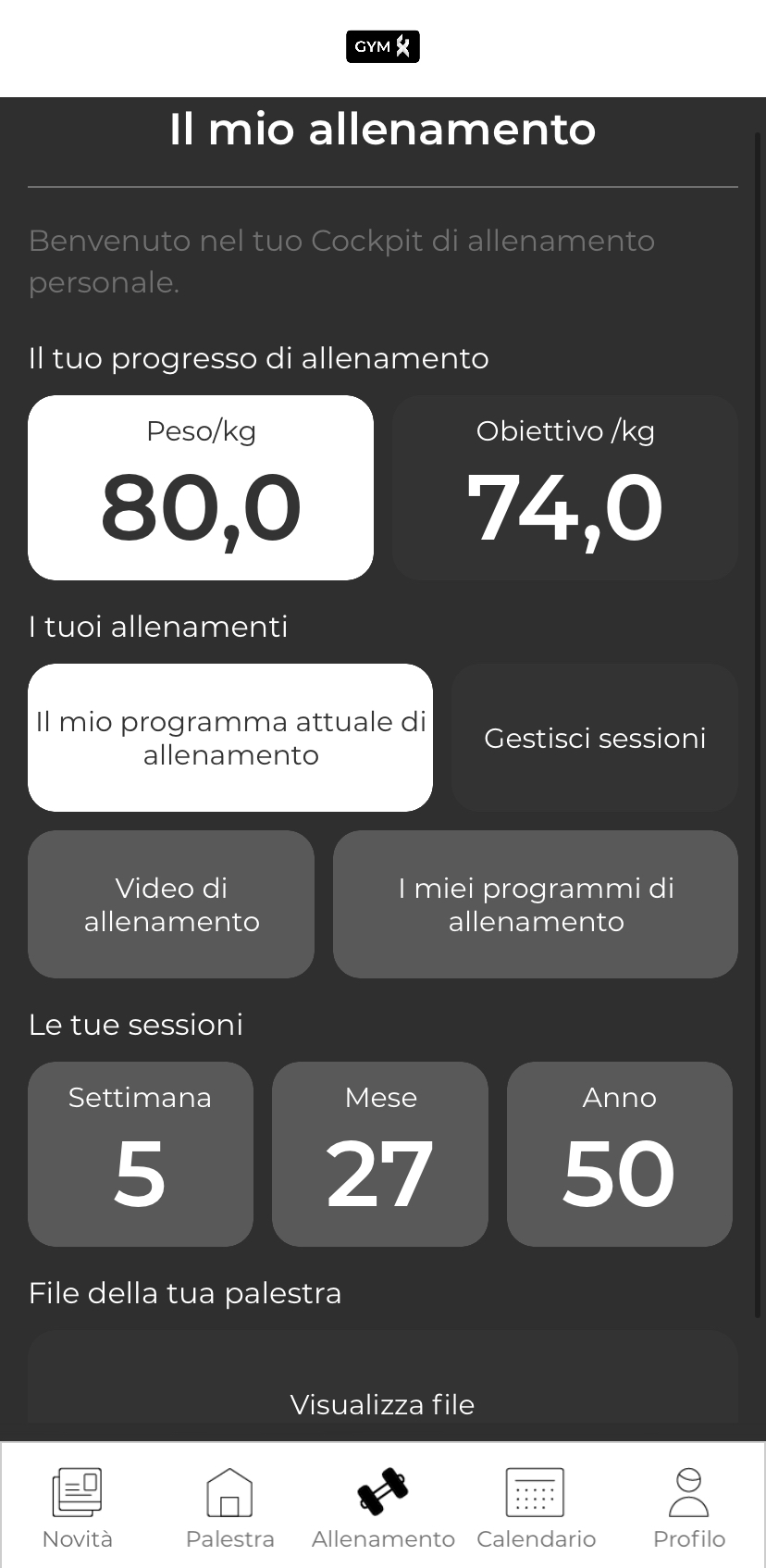
Task: Switch to the Palestra tab
Action: tap(230, 1507)
